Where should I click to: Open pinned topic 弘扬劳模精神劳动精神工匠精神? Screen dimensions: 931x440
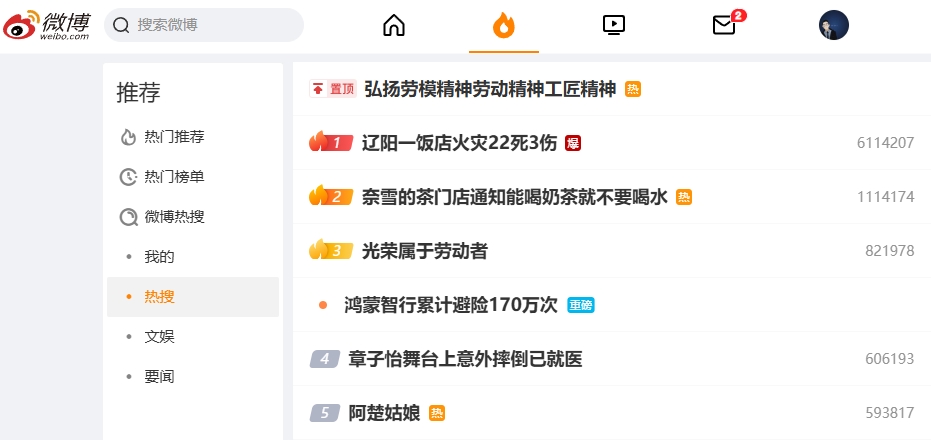point(490,90)
